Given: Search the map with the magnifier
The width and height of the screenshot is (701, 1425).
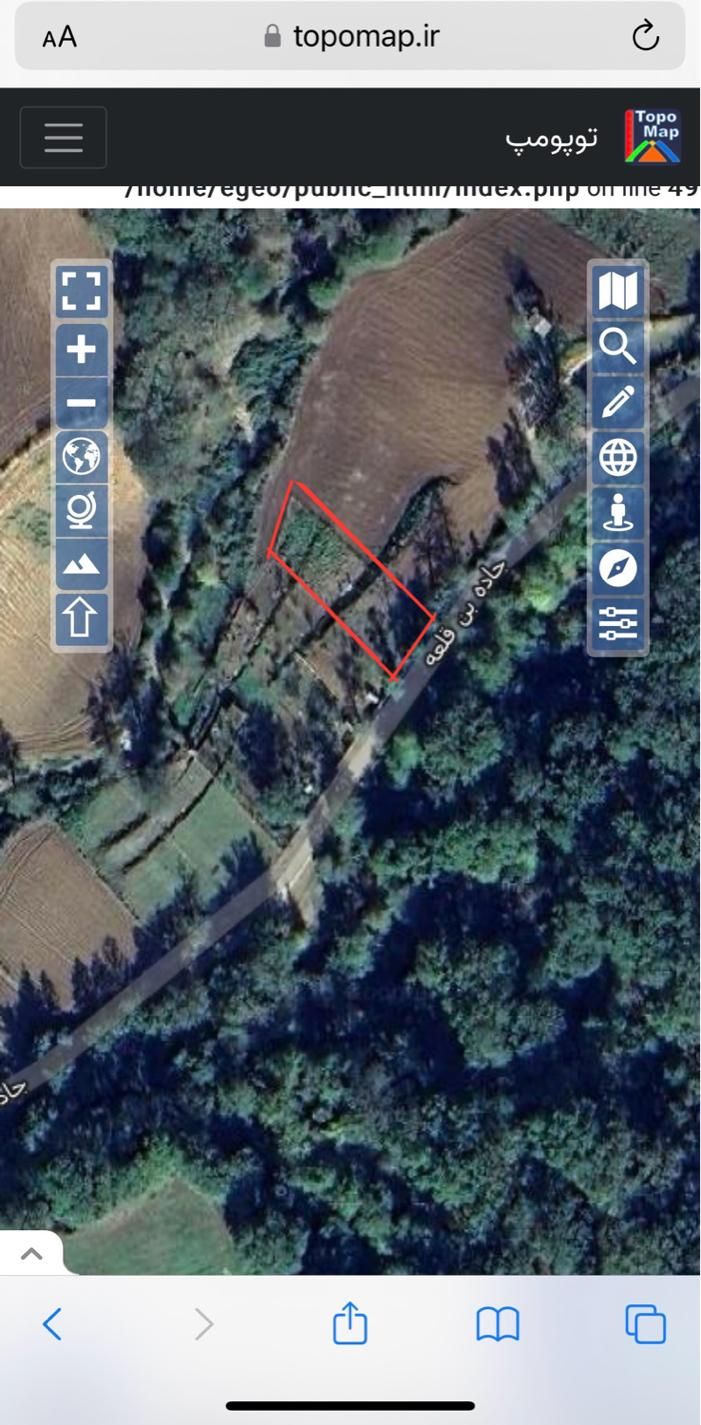Looking at the screenshot, I should pos(617,347).
